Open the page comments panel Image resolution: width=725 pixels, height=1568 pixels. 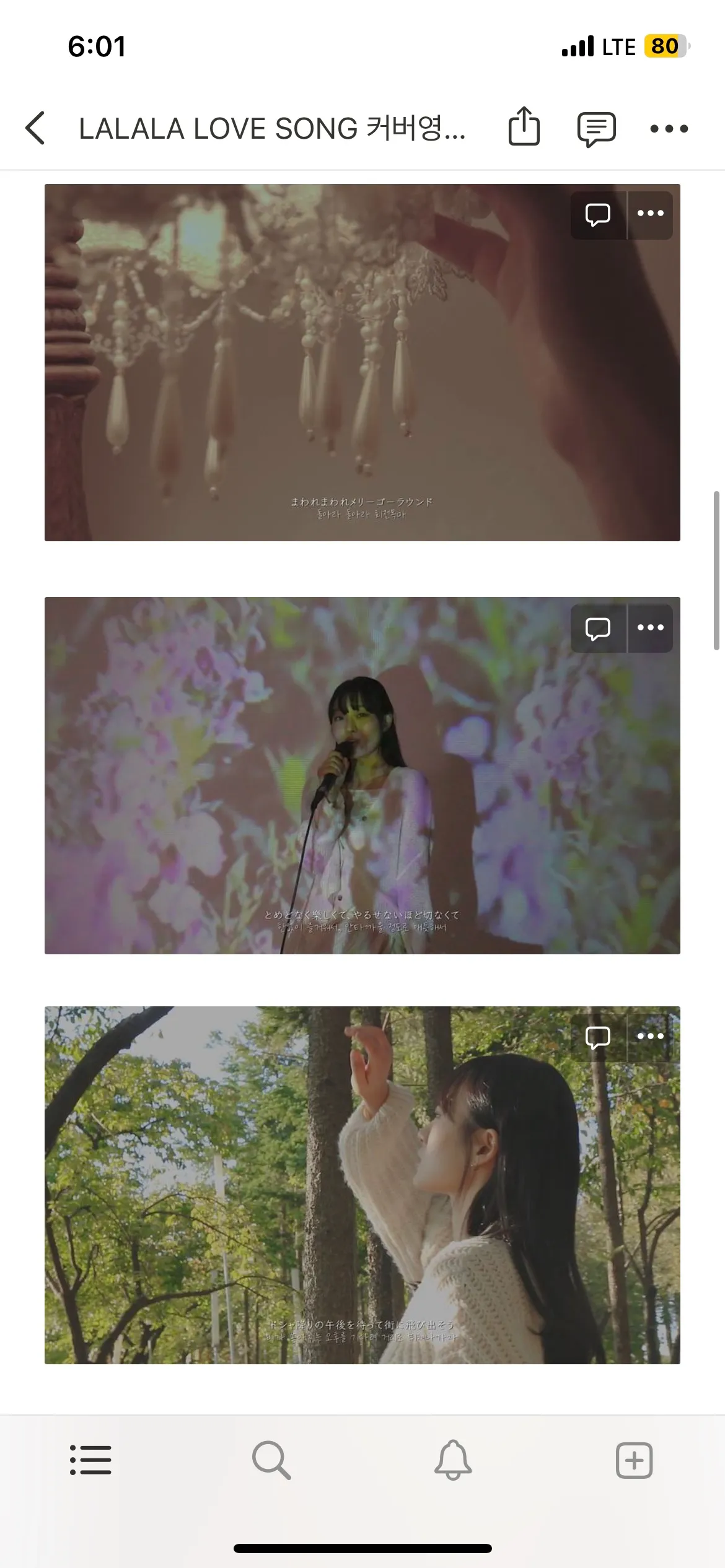tap(596, 129)
